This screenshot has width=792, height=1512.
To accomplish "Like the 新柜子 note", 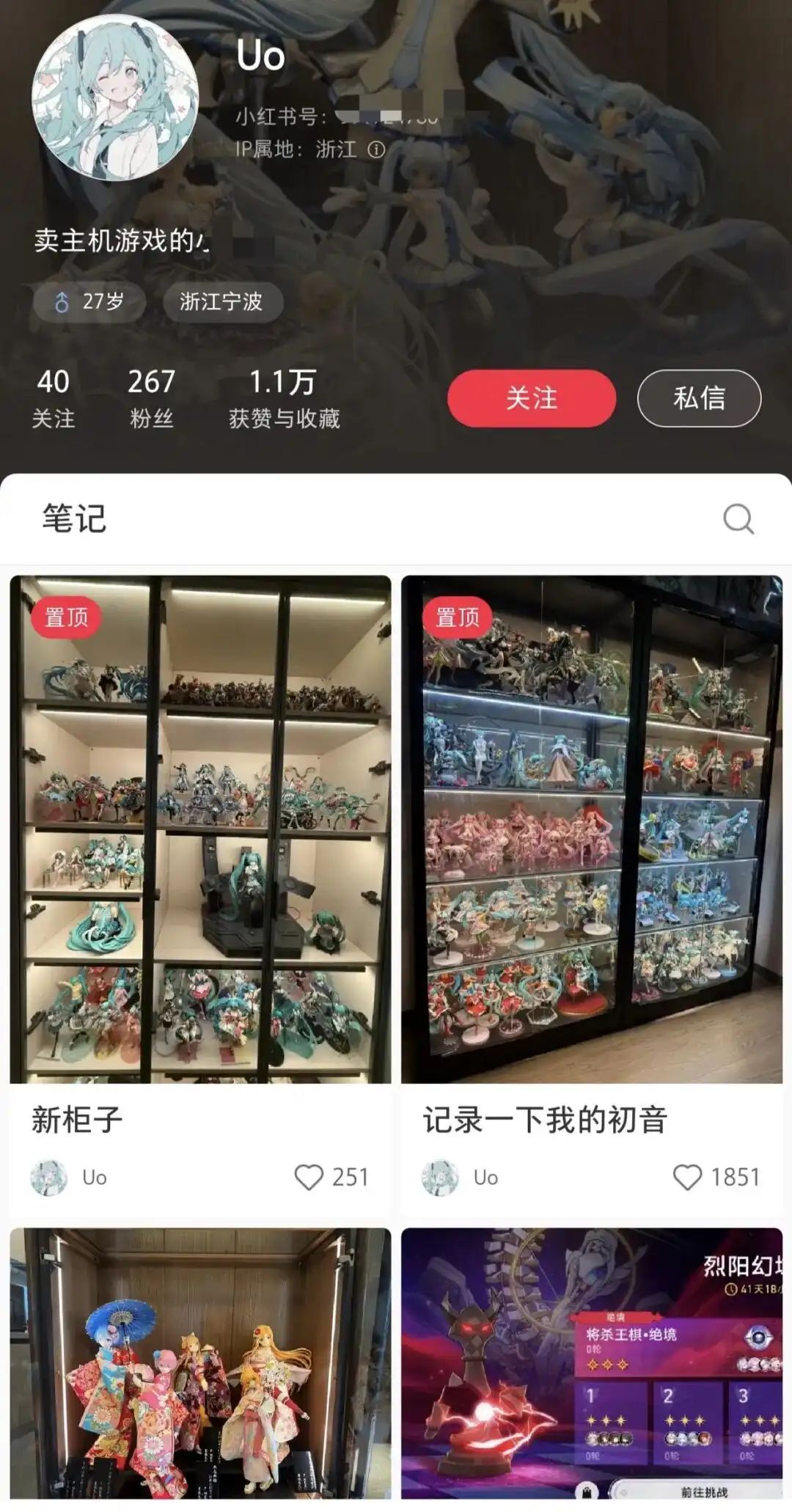I will (x=309, y=1178).
